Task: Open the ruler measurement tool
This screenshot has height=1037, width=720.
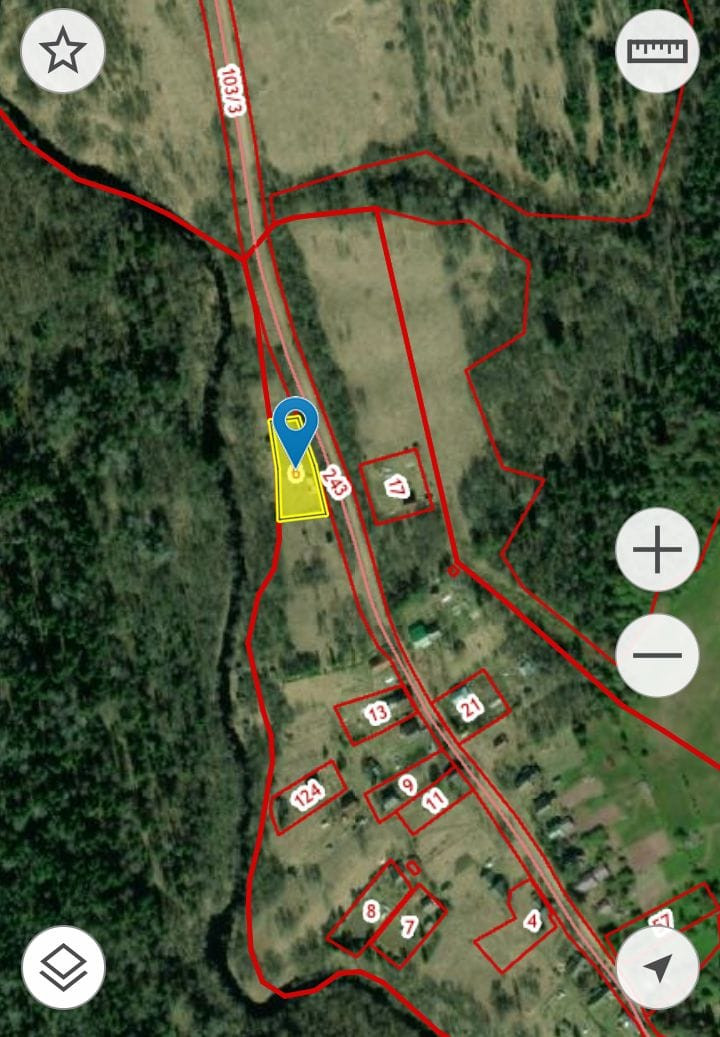Action: (657, 51)
